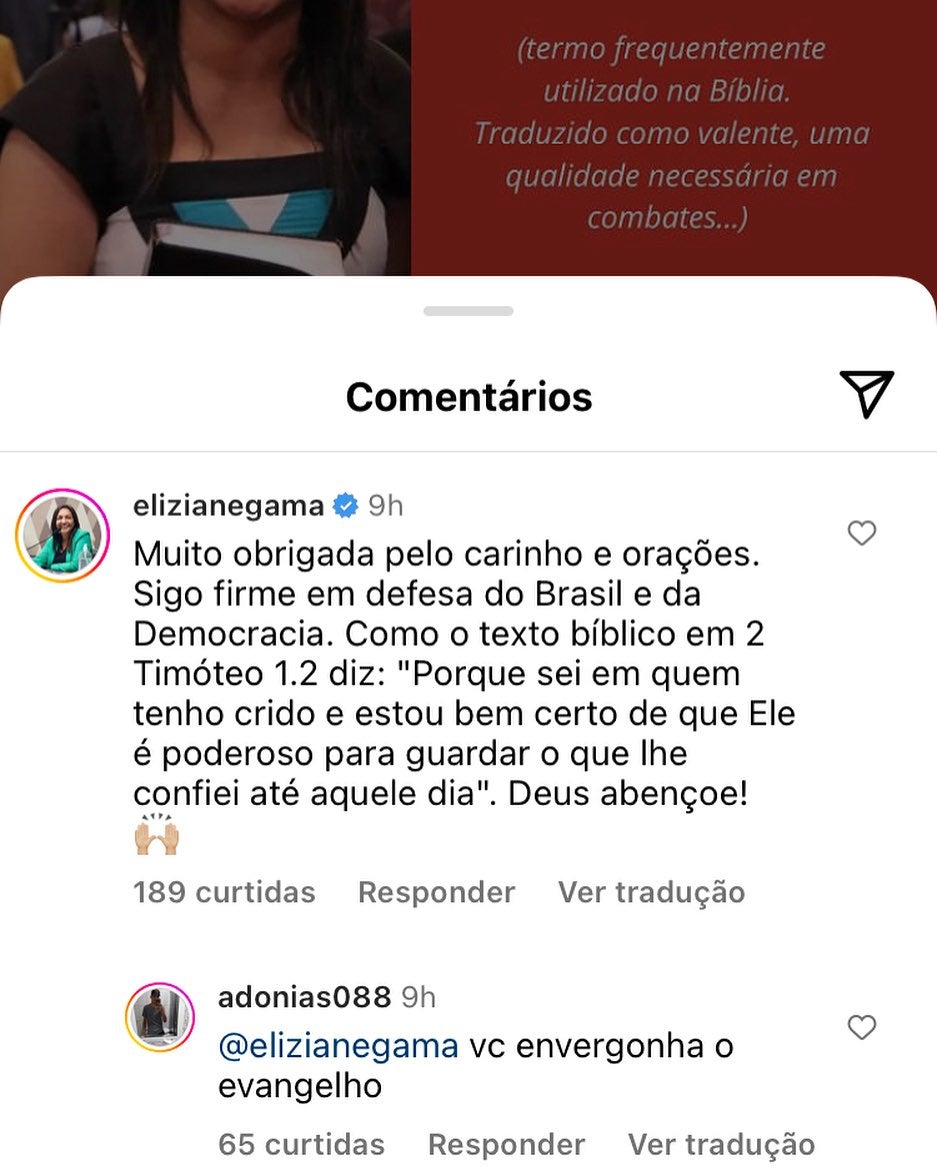Open elizianegama username
Screen dimensions: 937x1171
[x=228, y=506]
